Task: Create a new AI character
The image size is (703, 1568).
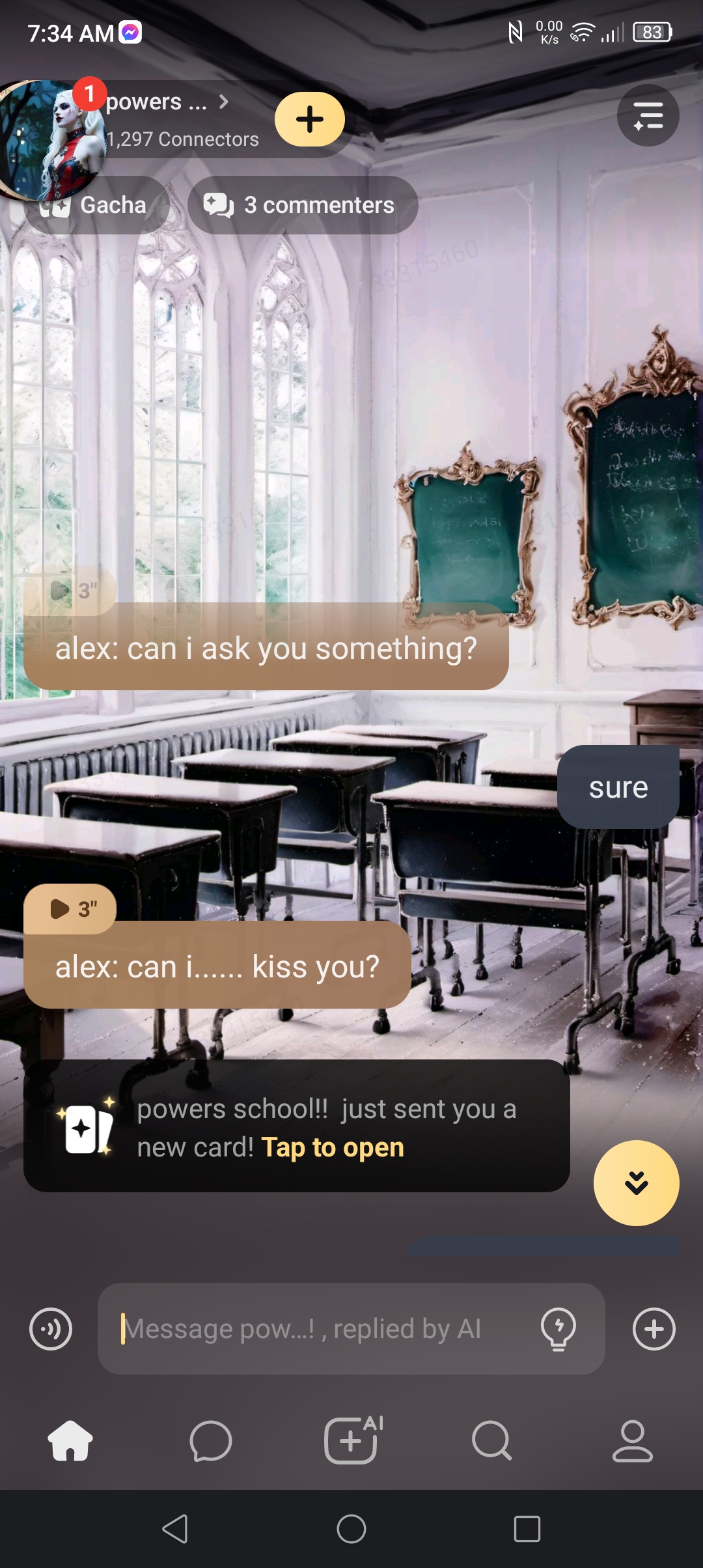Action: click(351, 1440)
